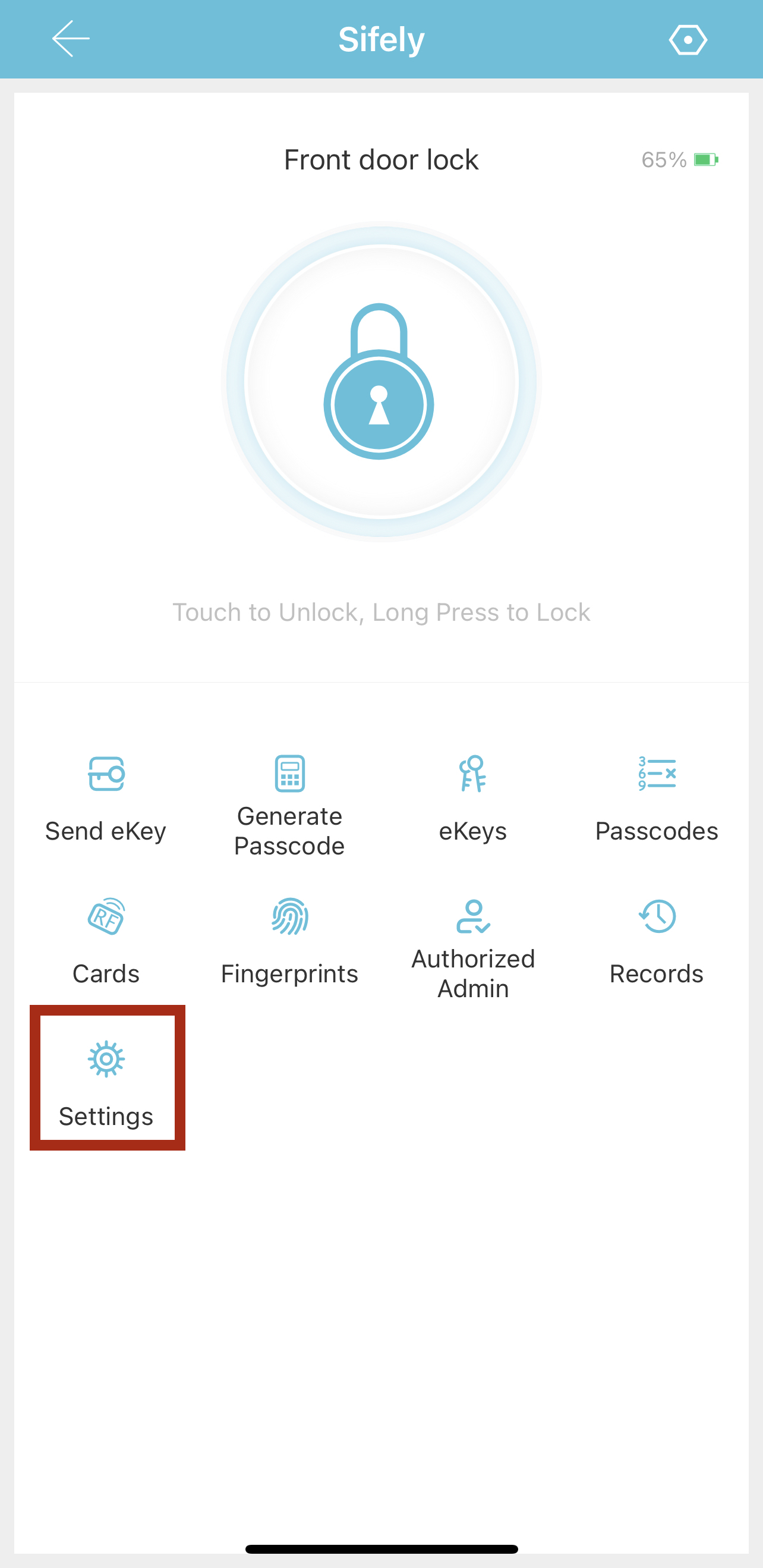763x1568 pixels.
Task: Tap the Touch to Unlock hint text
Action: 381,612
